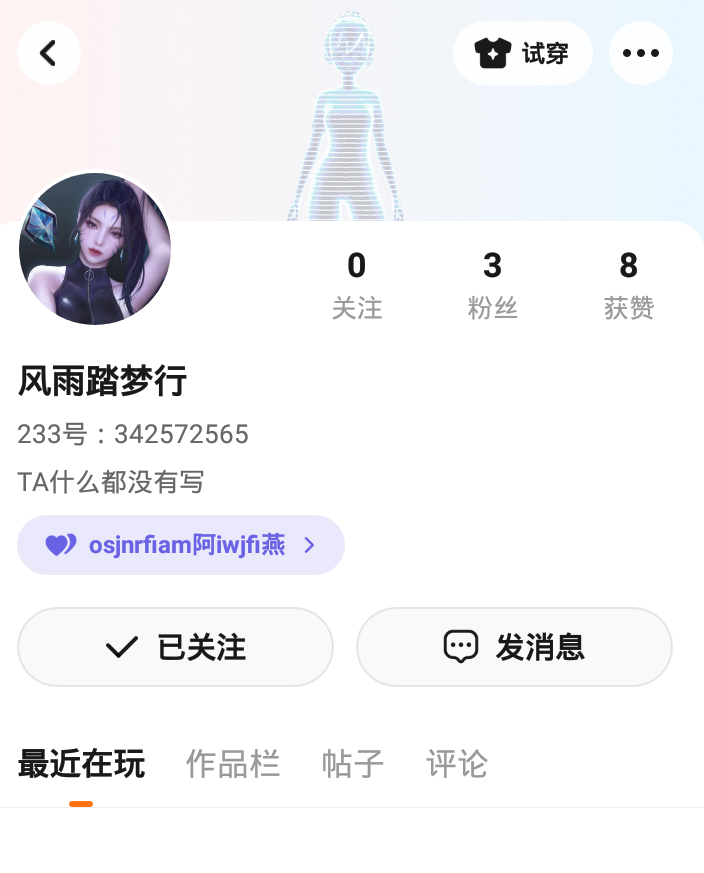Switch to the 作品栏 tab

[x=232, y=764]
